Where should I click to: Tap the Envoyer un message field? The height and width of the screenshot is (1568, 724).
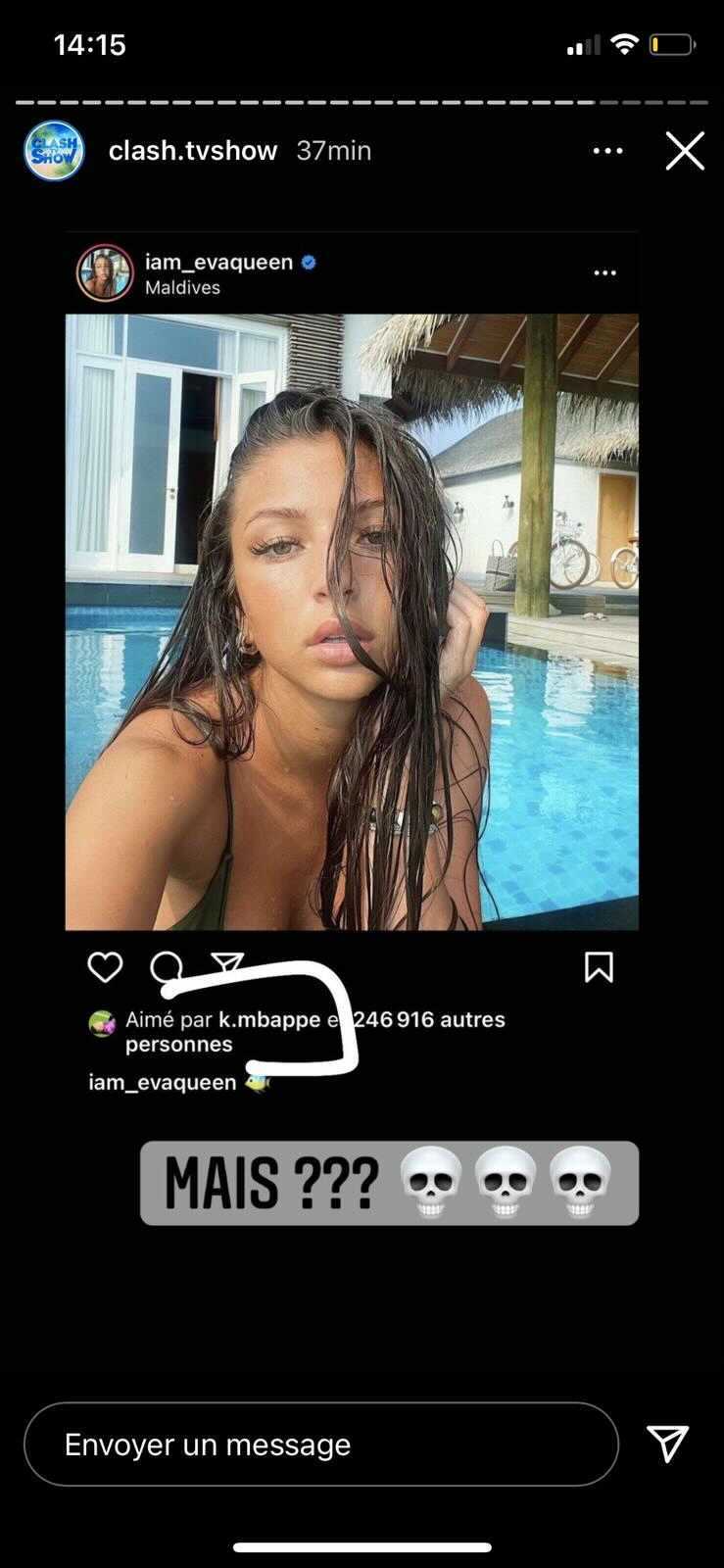[321, 1445]
